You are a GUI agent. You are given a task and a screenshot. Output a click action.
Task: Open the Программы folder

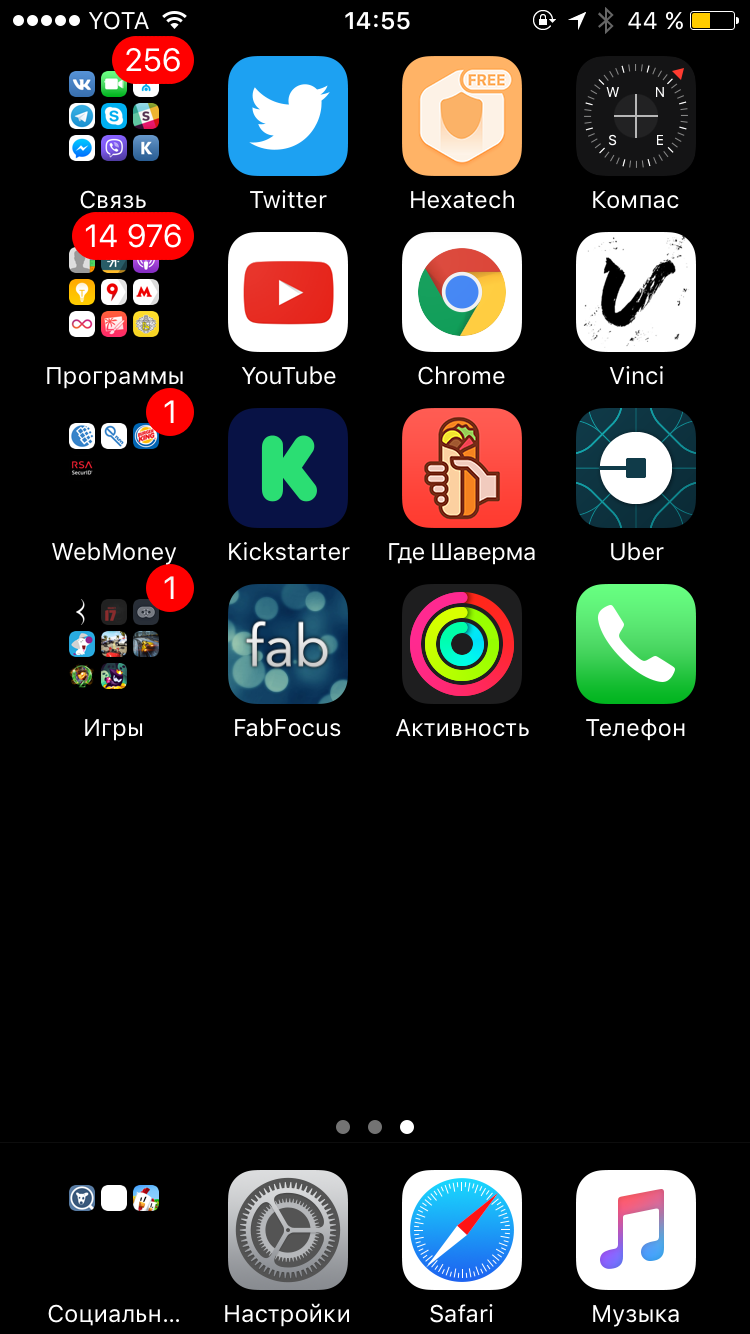click(114, 292)
